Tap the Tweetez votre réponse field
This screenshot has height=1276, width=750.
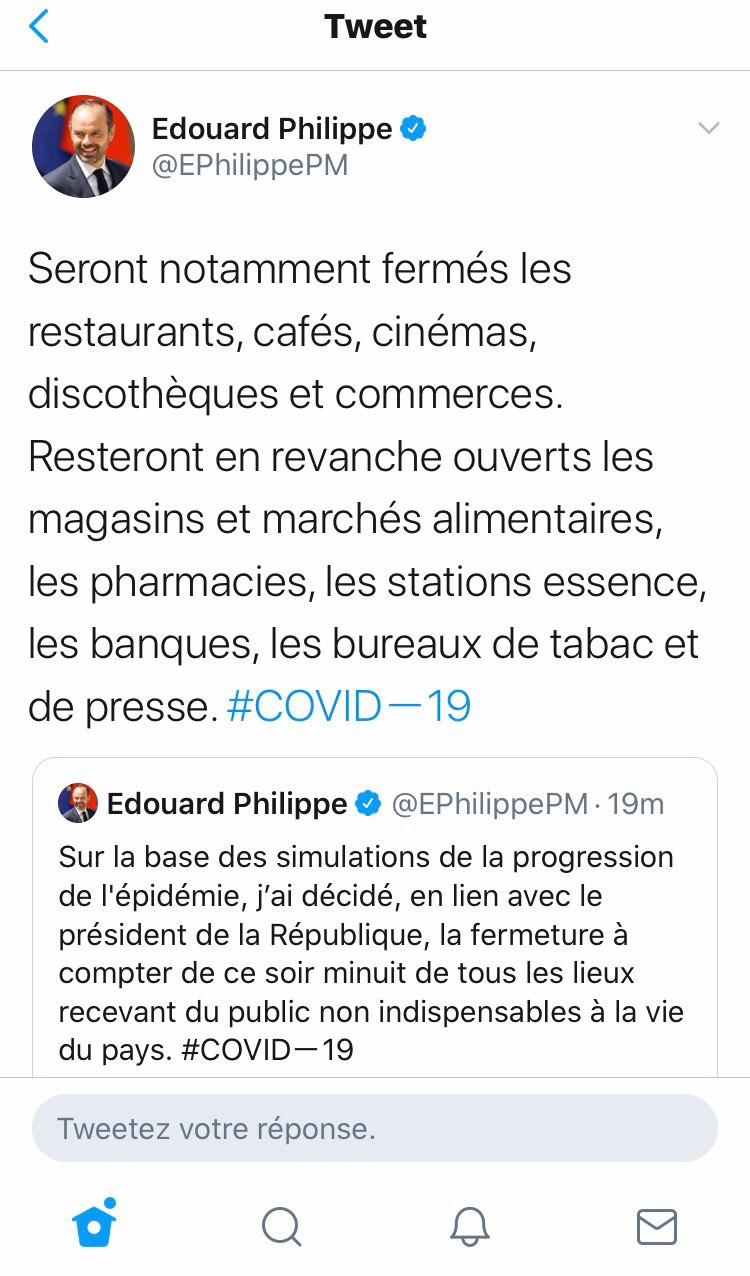click(374, 1129)
